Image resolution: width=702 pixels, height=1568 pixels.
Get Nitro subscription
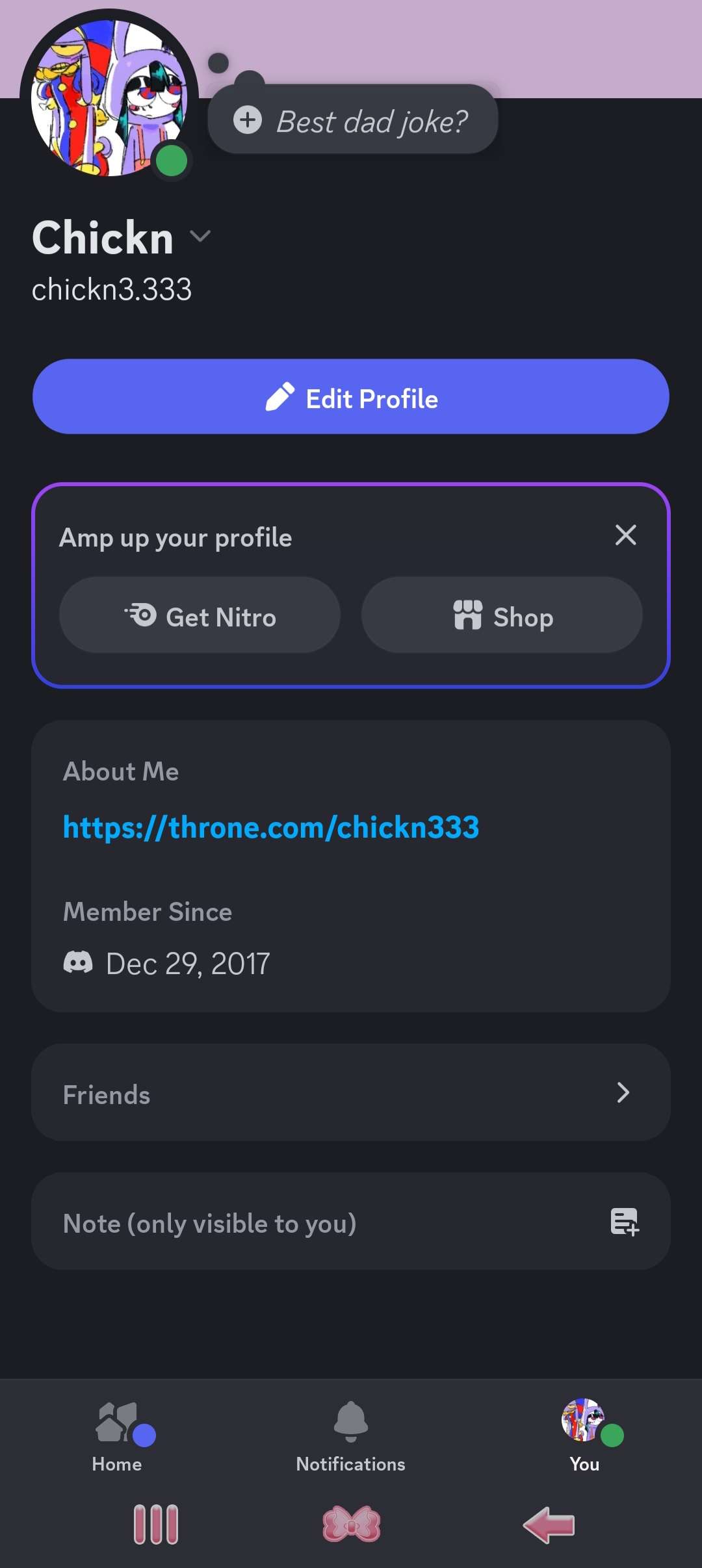click(x=200, y=615)
